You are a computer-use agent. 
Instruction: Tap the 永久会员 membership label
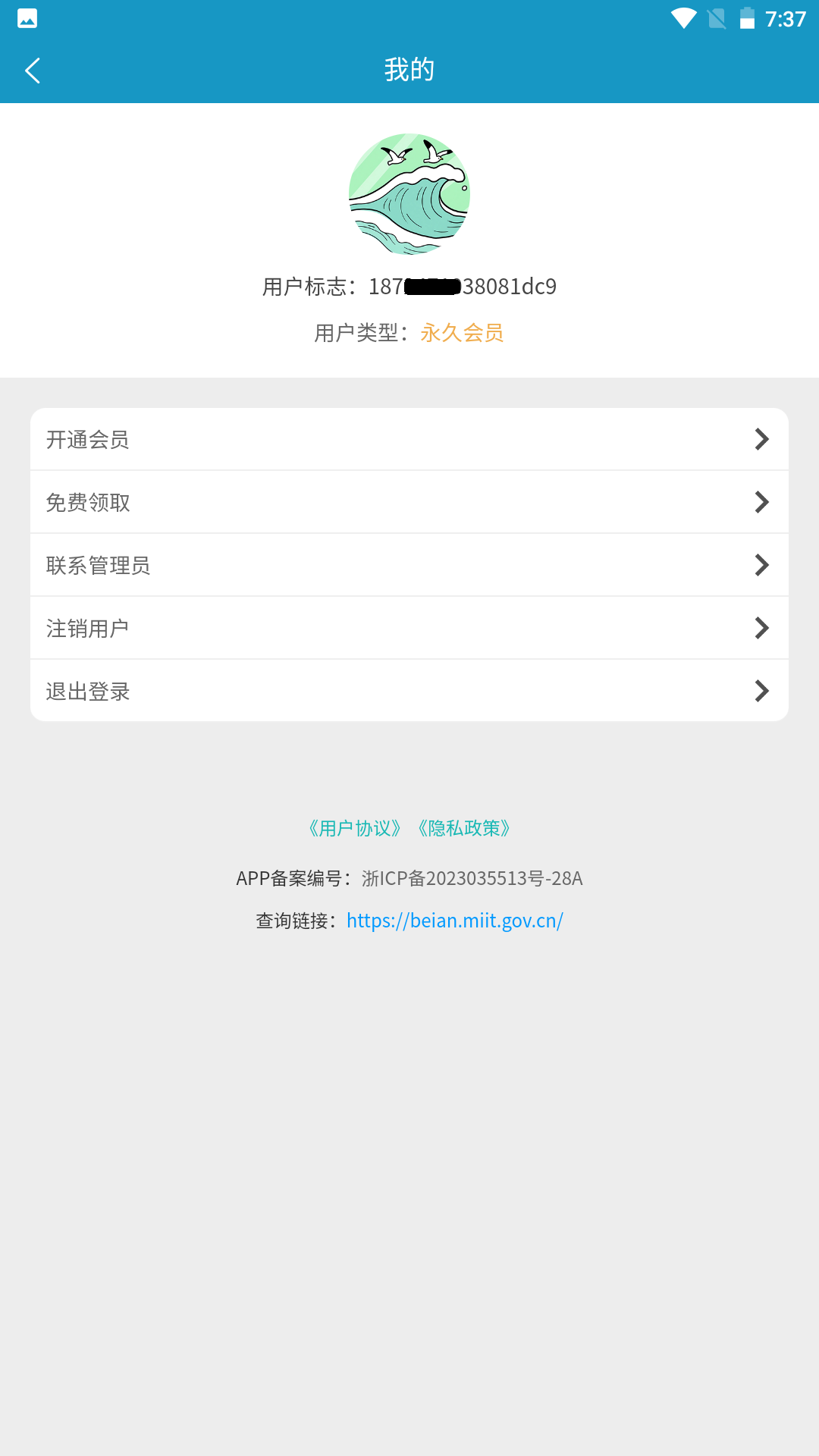pyautogui.click(x=463, y=334)
